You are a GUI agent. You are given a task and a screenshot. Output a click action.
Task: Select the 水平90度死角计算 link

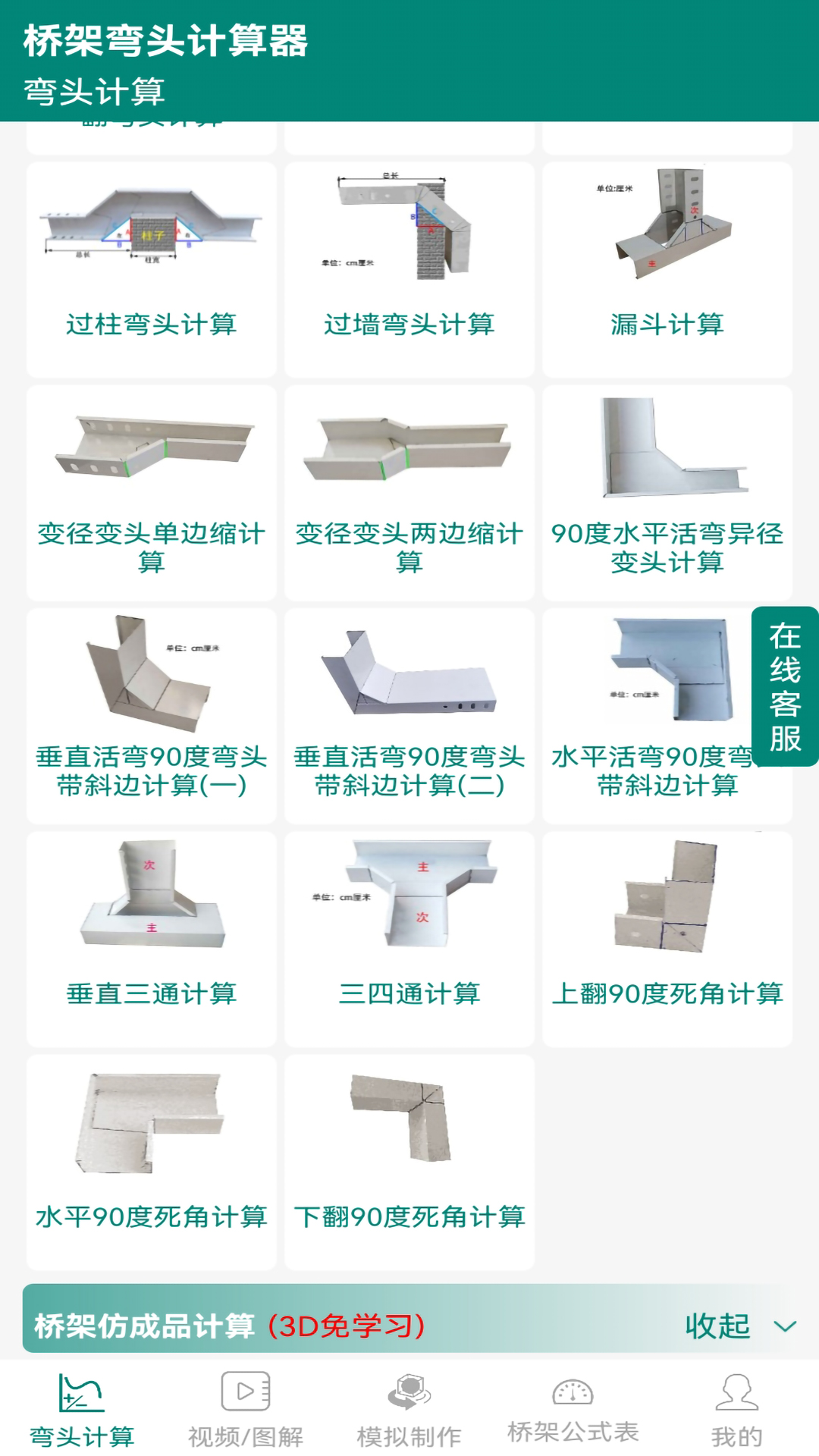tap(151, 1214)
